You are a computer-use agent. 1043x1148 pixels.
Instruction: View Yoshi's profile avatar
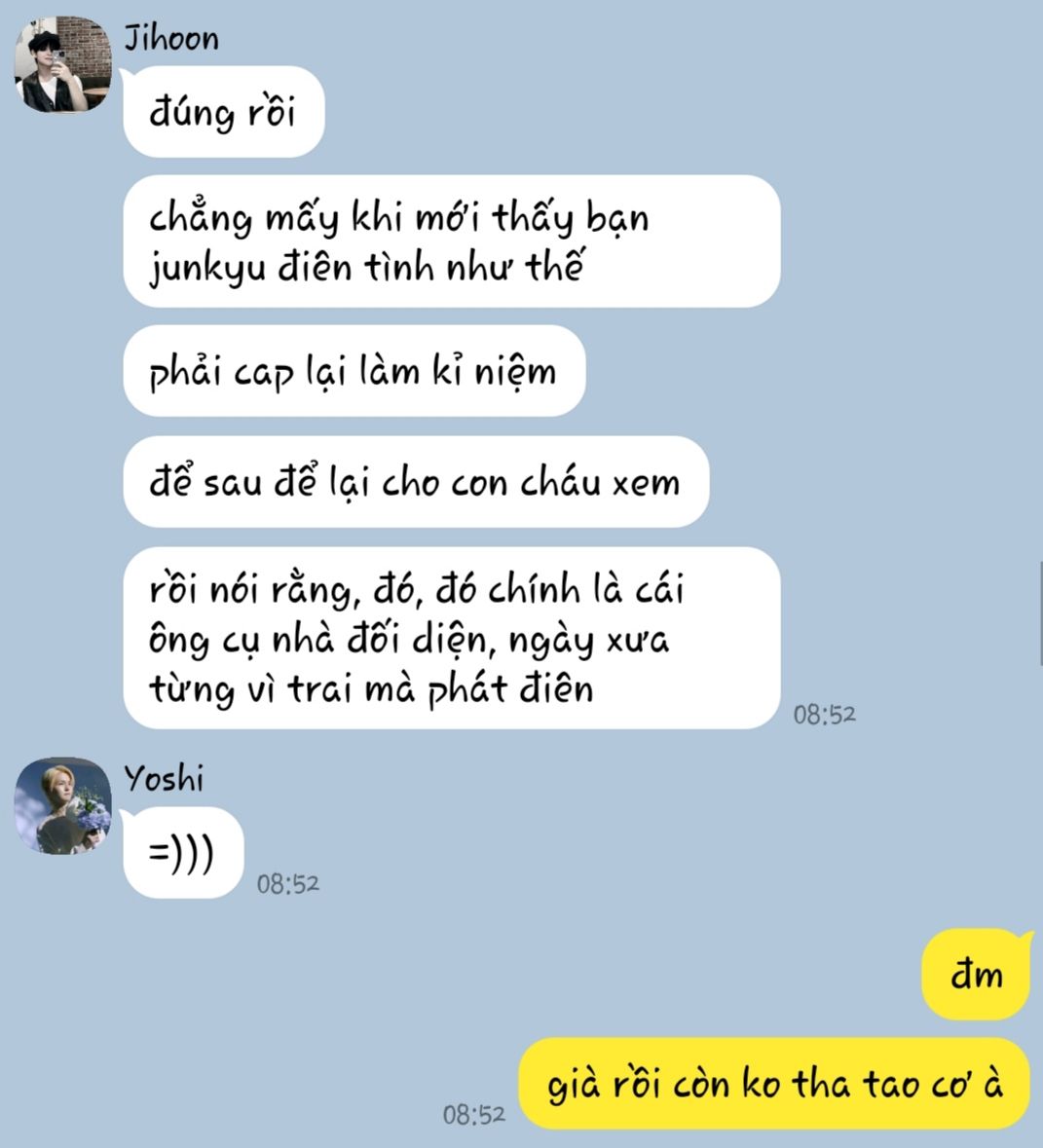[62, 806]
